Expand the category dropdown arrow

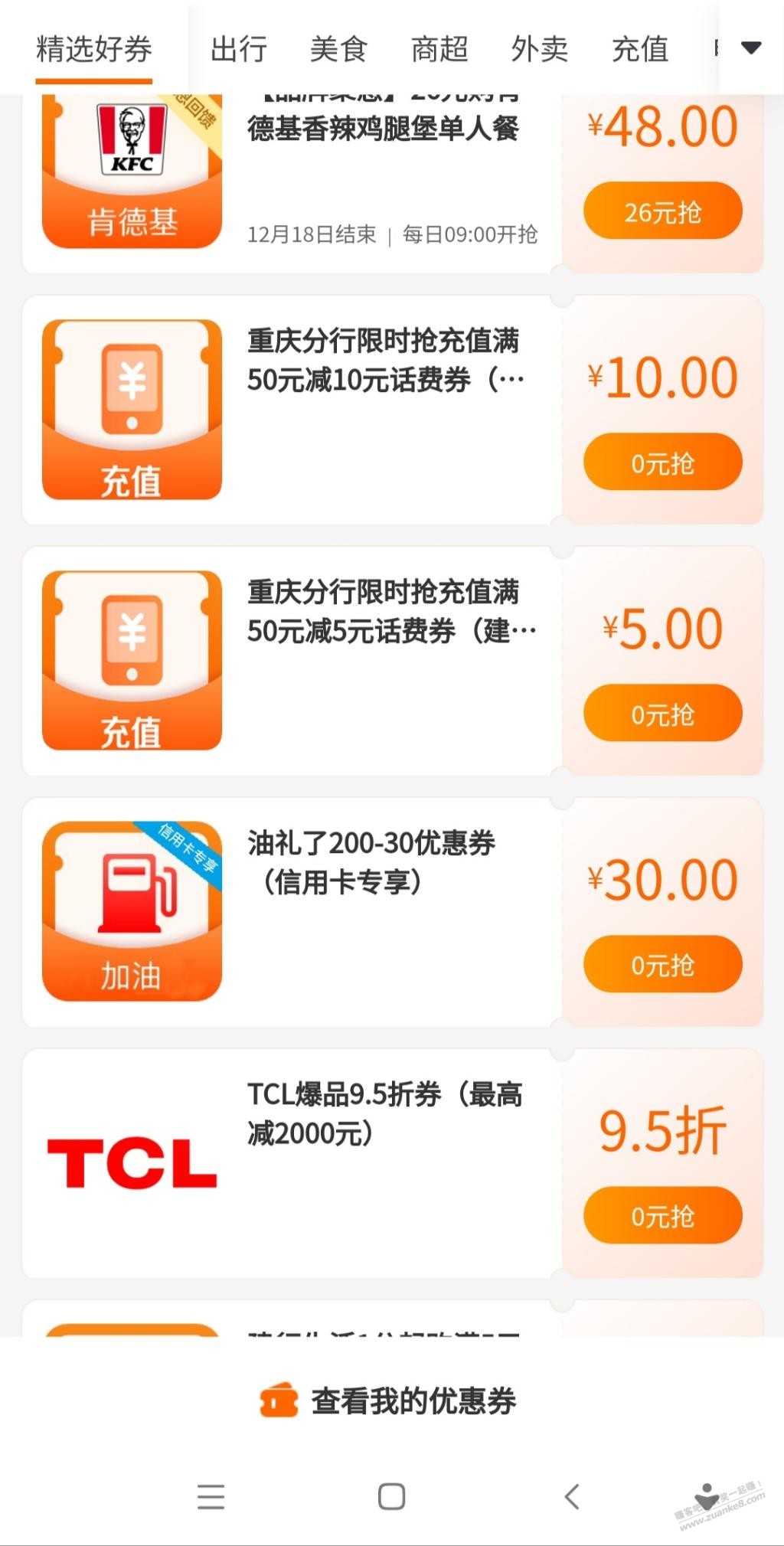pos(751,48)
